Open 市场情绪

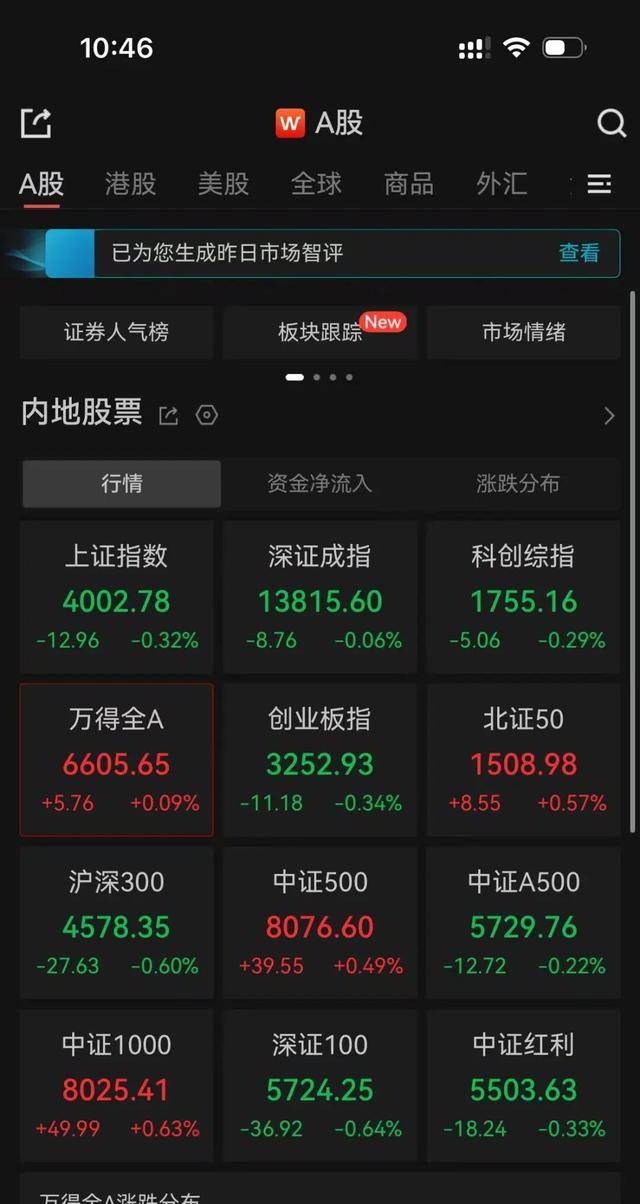[x=523, y=332]
